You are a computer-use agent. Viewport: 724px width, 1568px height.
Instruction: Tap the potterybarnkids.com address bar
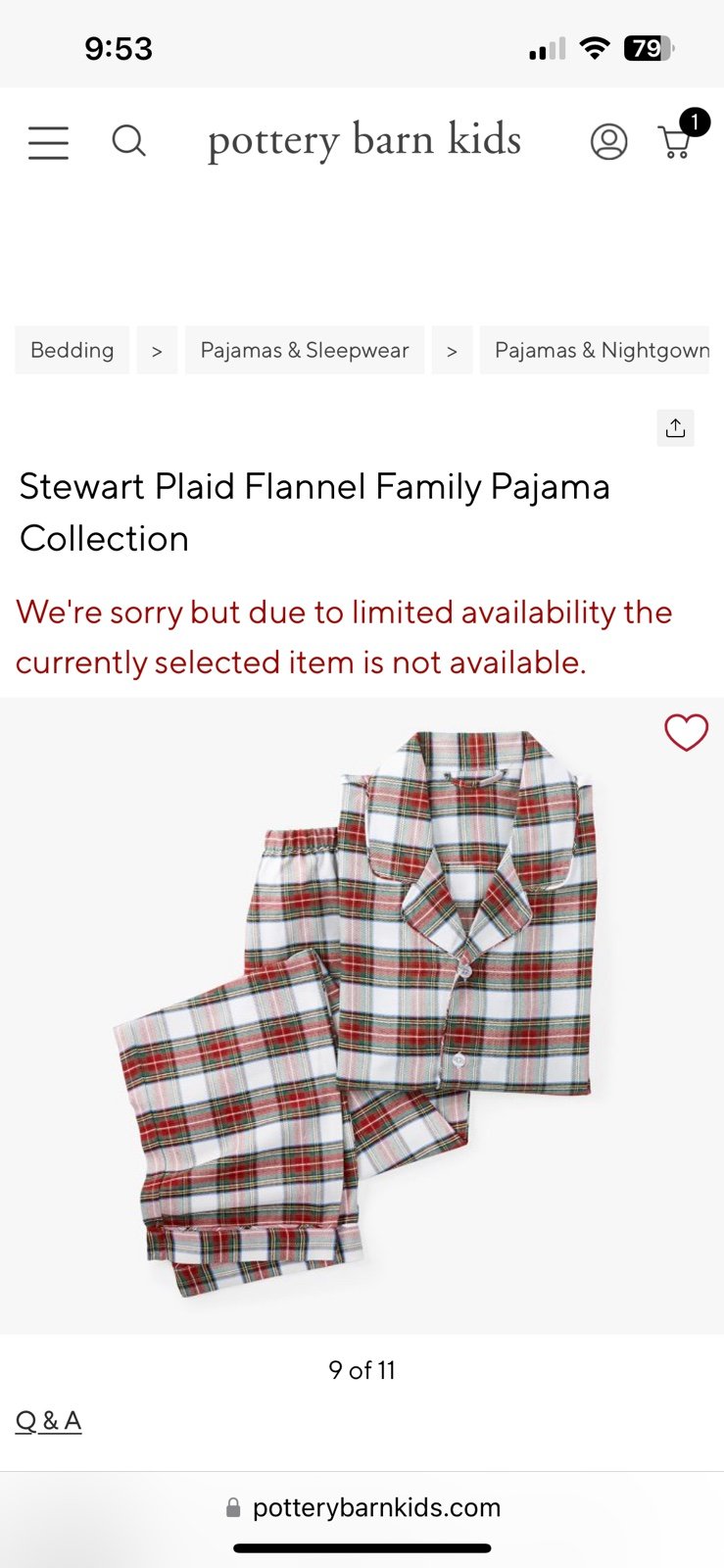click(362, 1507)
